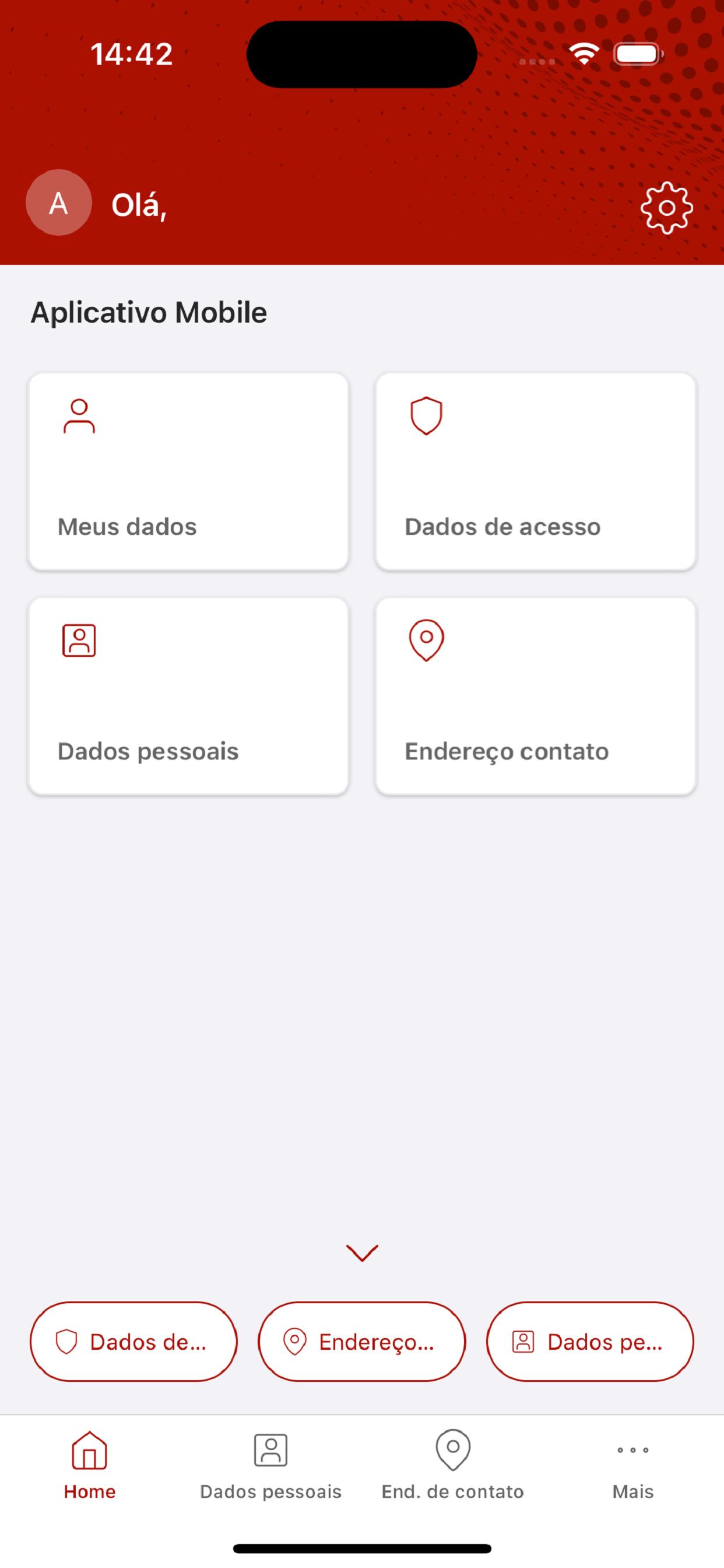Open the Meus dados card
Viewport: 724px width, 1568px height.
coord(188,472)
